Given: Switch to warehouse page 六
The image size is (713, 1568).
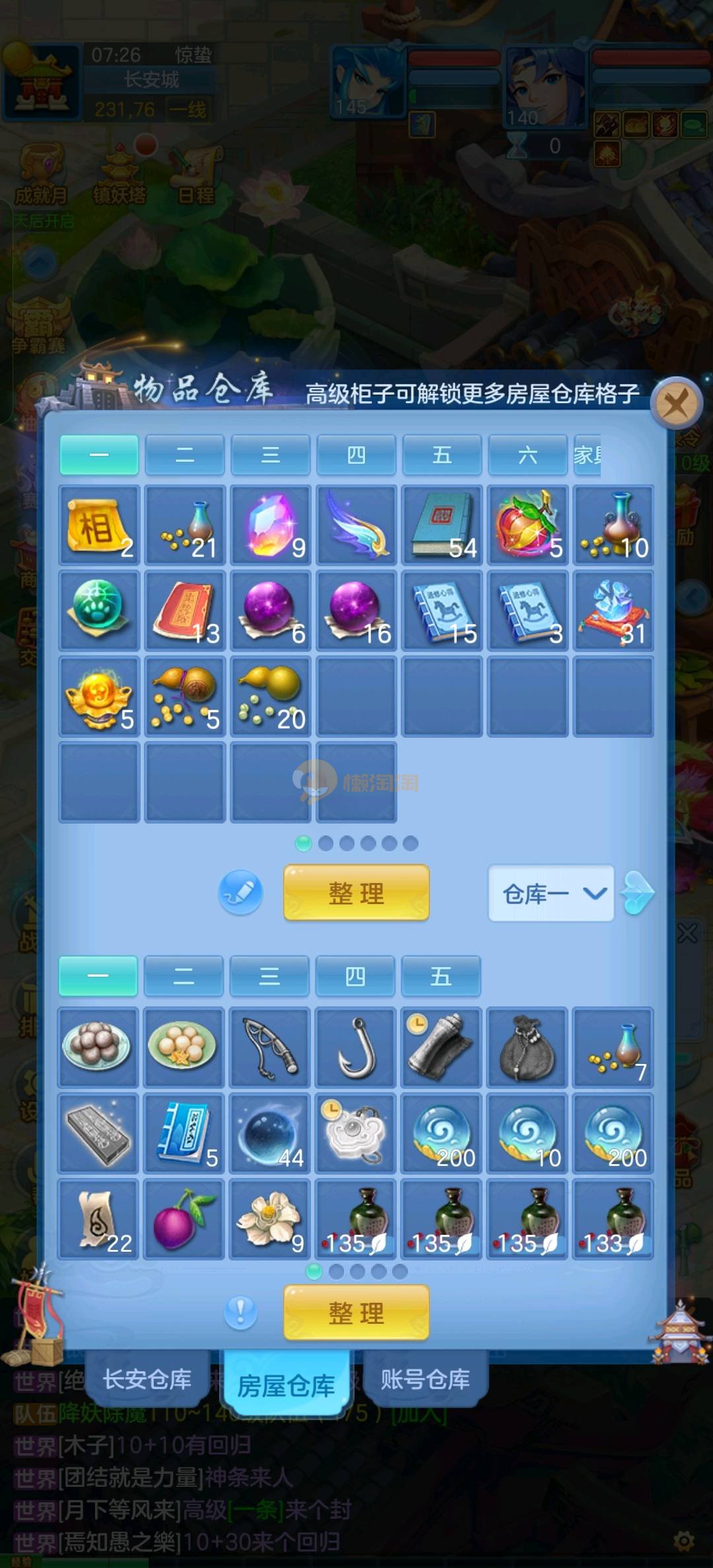Looking at the screenshot, I should coord(527,455).
